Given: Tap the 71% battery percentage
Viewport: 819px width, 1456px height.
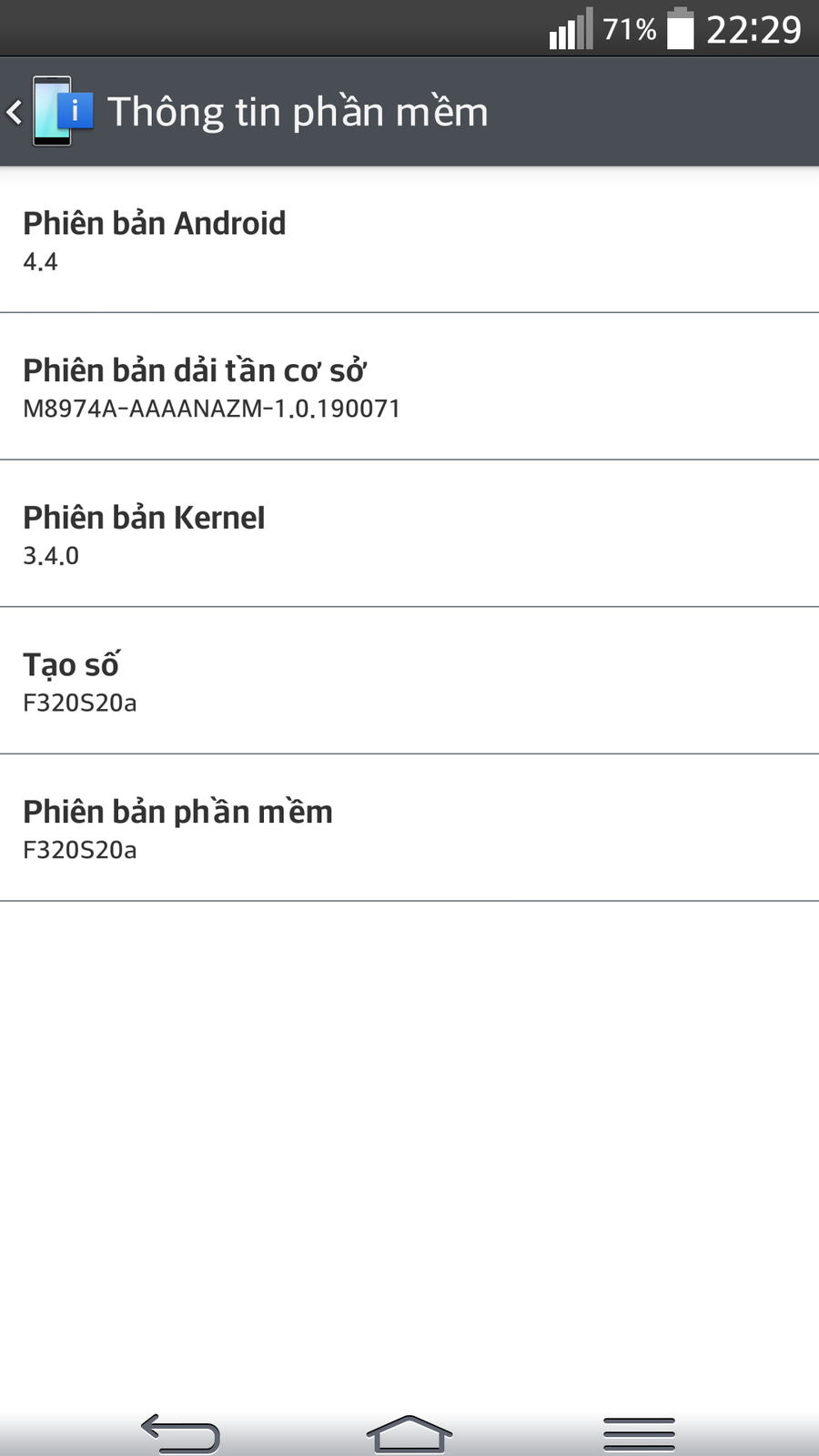Looking at the screenshot, I should (628, 29).
